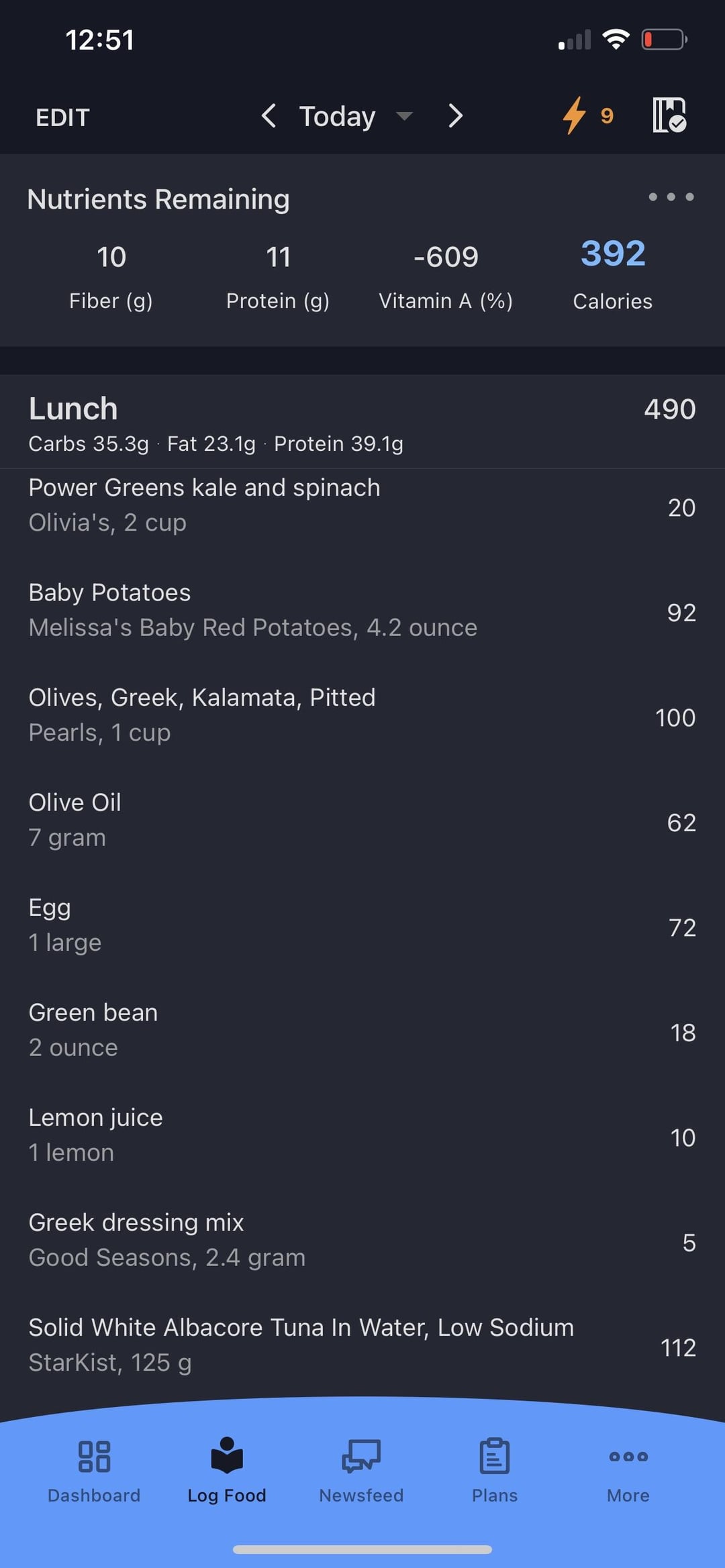Switch to the Dashboard tab
Screen dimensions: 725x1568
click(x=94, y=1471)
